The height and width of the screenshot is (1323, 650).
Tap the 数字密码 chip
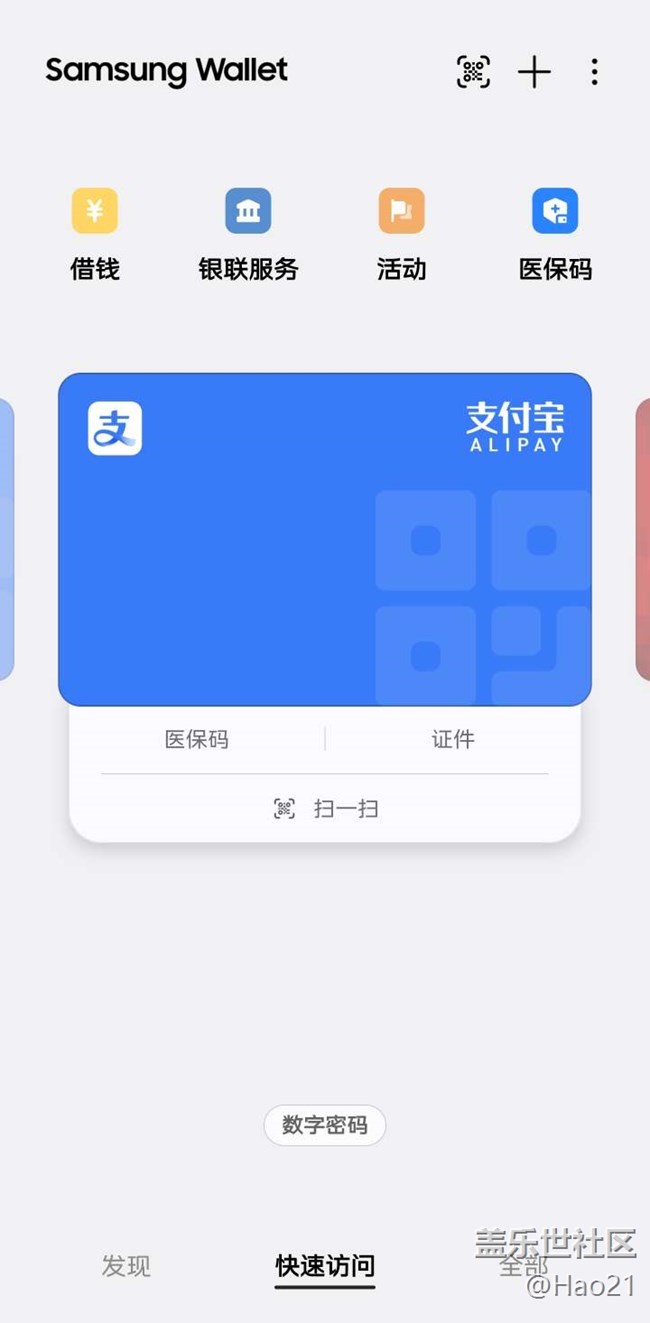[x=325, y=1125]
